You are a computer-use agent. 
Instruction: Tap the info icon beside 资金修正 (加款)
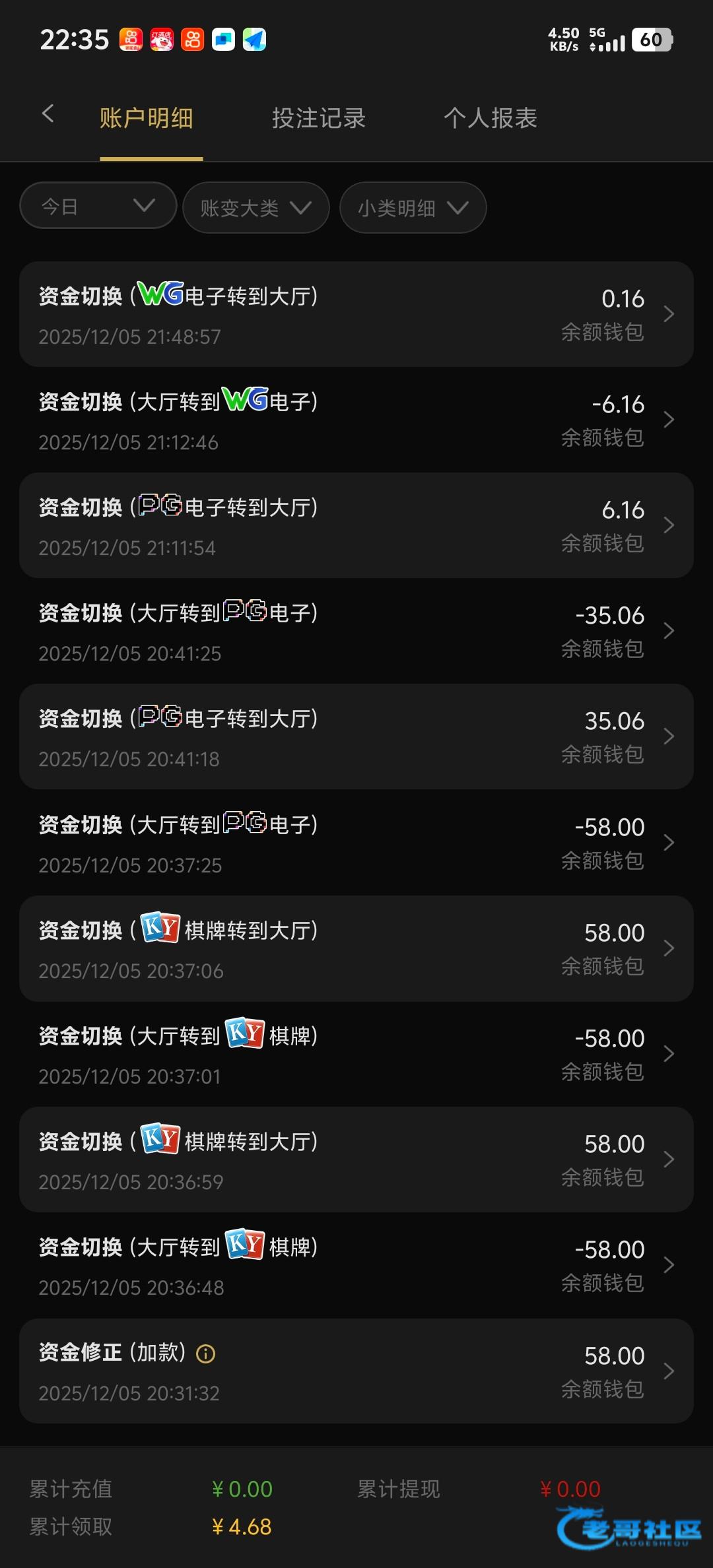(206, 1354)
